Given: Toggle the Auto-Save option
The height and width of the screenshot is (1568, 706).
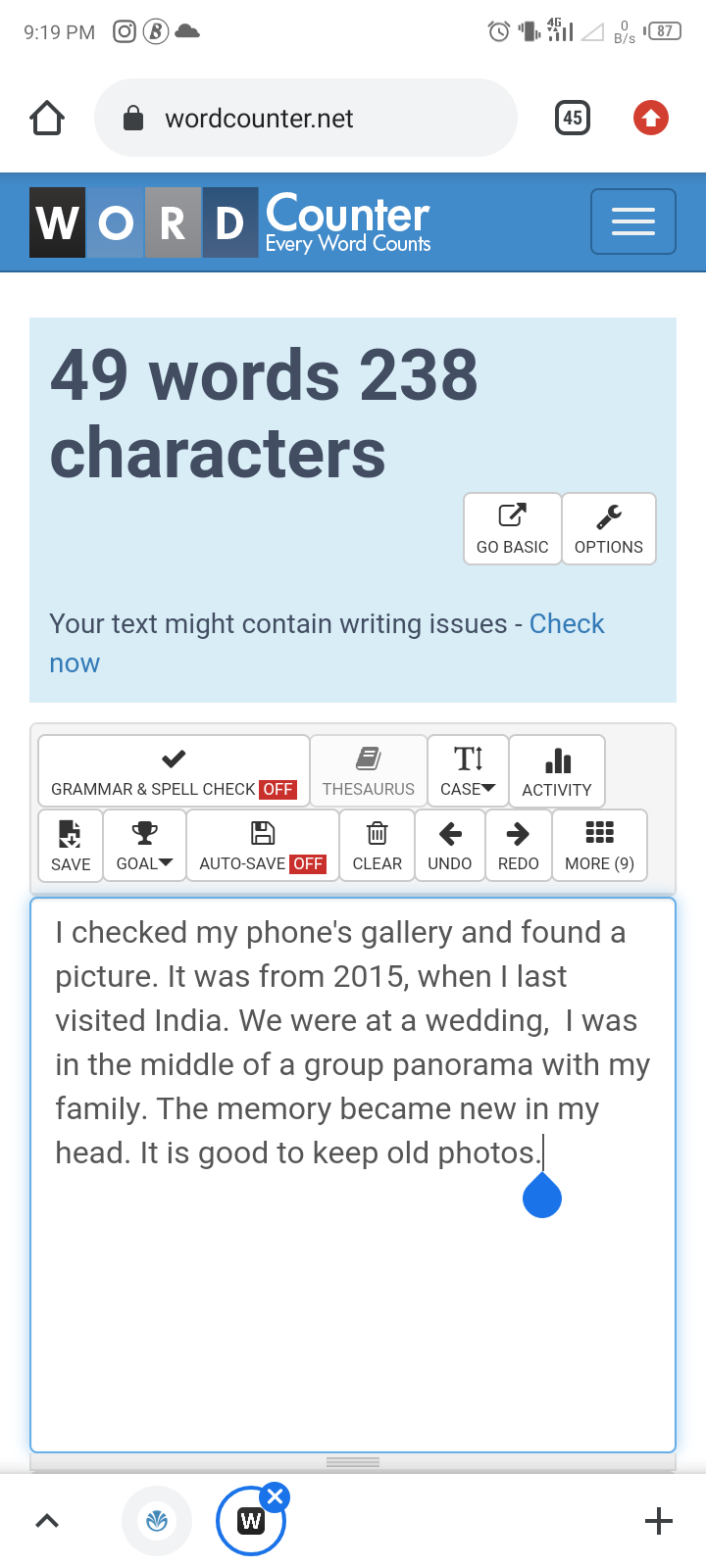Looking at the screenshot, I should click(262, 846).
